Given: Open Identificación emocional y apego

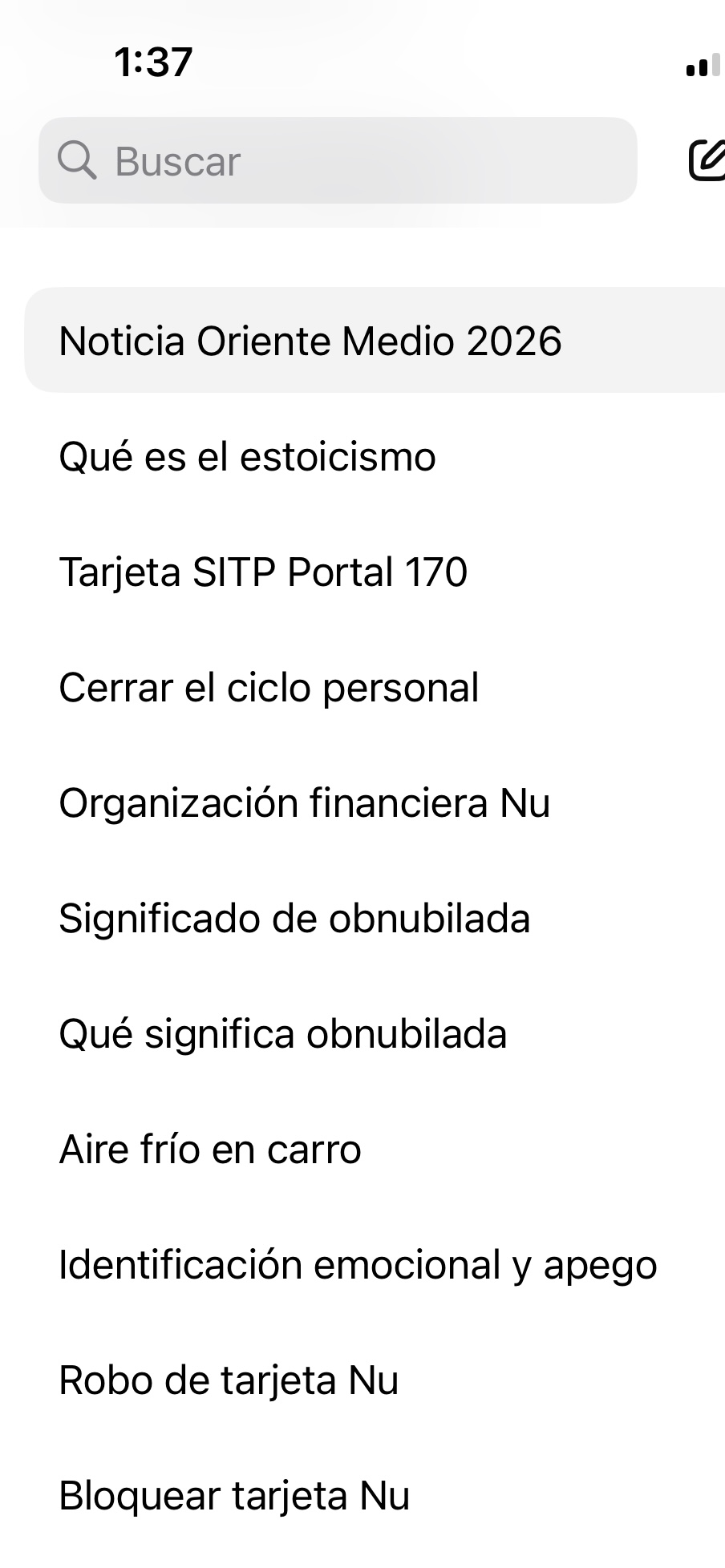Looking at the screenshot, I should pyautogui.click(x=358, y=1265).
